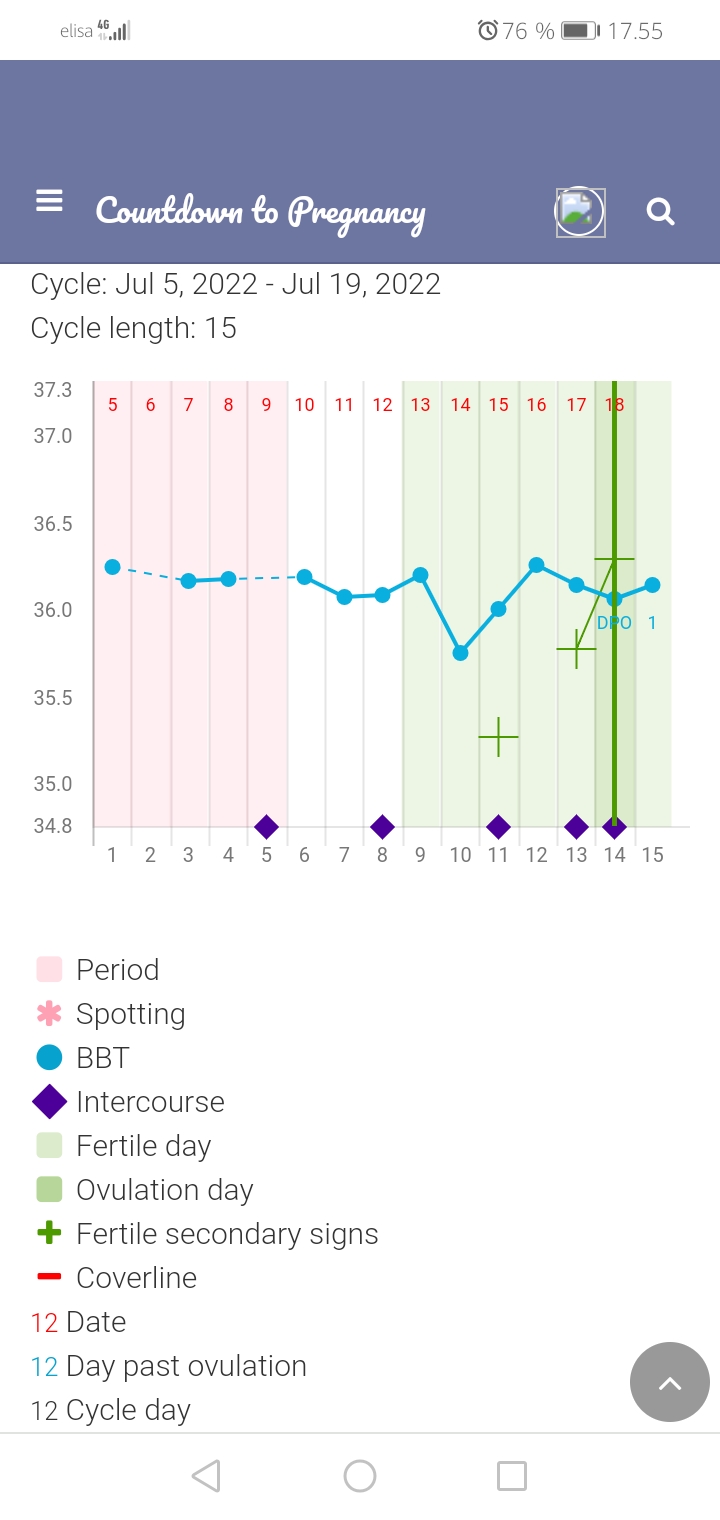The height and width of the screenshot is (1520, 720).
Task: Tap the Countdown to Pregnancy title
Action: (x=260, y=212)
